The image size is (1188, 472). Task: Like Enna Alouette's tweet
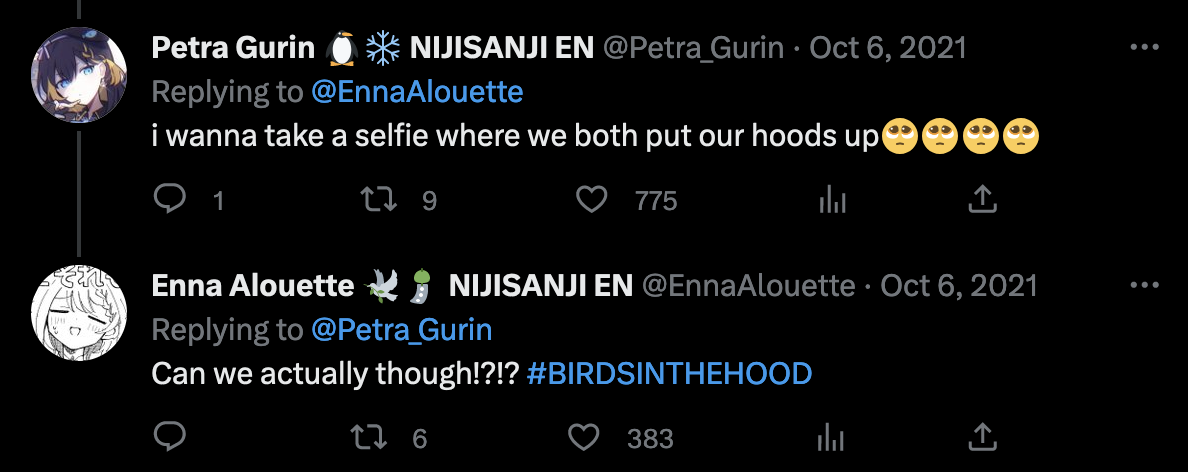coord(583,437)
